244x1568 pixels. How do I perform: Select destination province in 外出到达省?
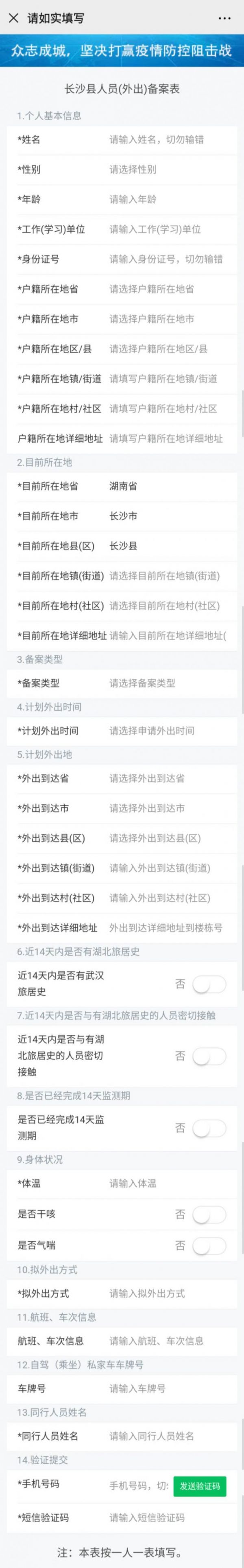tap(164, 778)
